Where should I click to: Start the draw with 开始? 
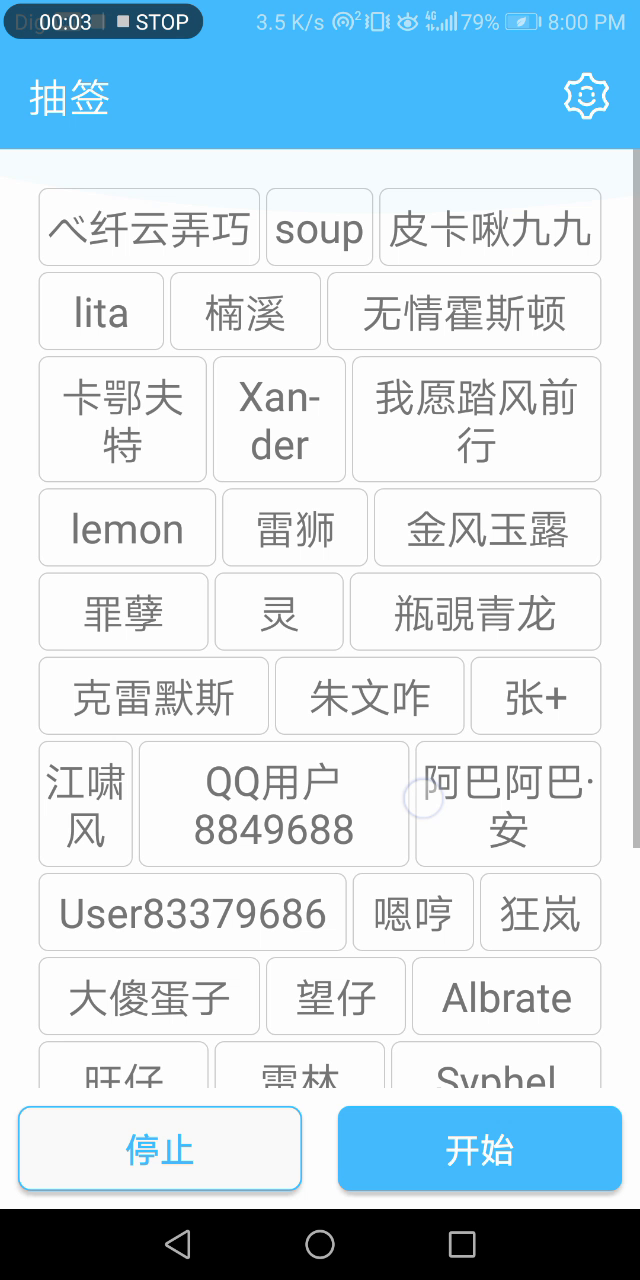(x=480, y=1149)
